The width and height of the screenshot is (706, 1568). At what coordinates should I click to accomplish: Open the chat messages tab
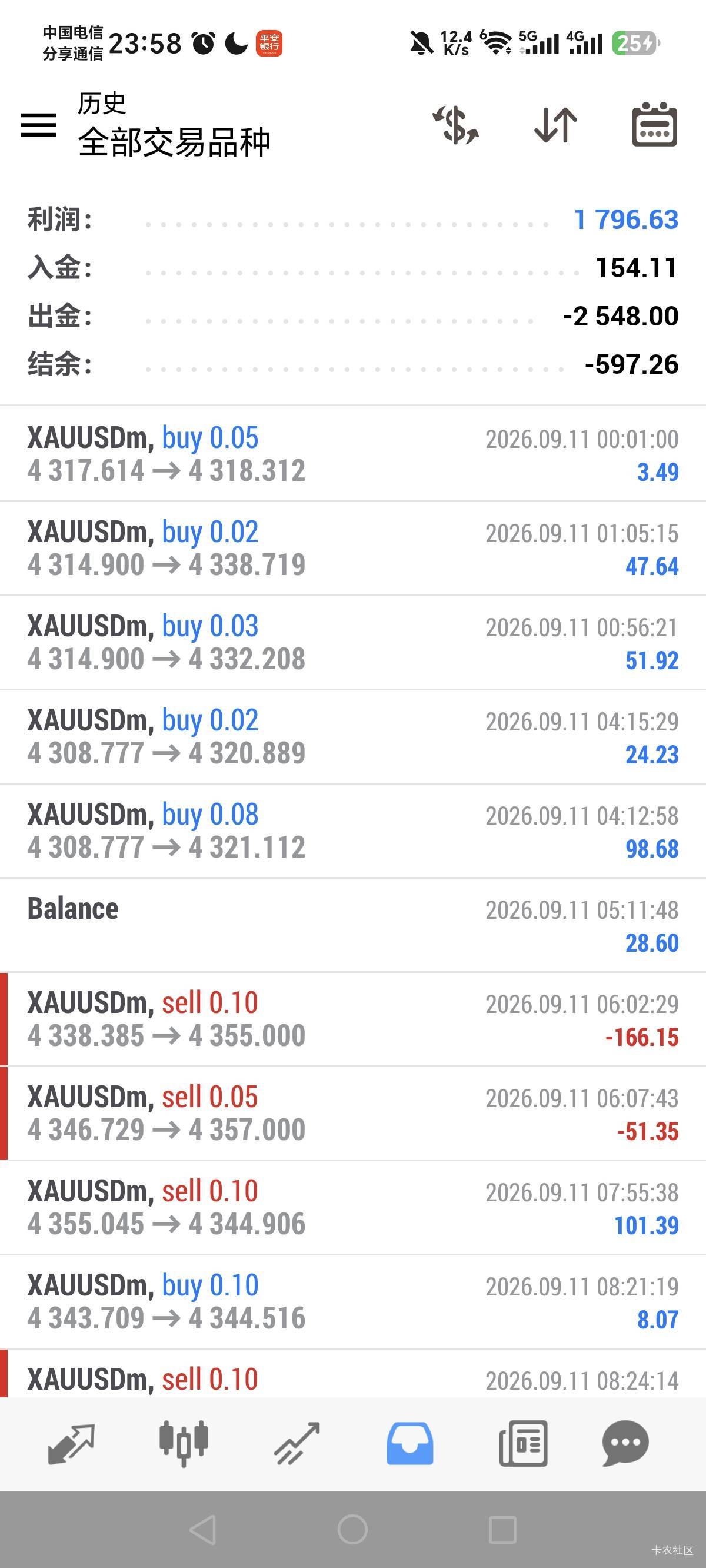tap(625, 1444)
